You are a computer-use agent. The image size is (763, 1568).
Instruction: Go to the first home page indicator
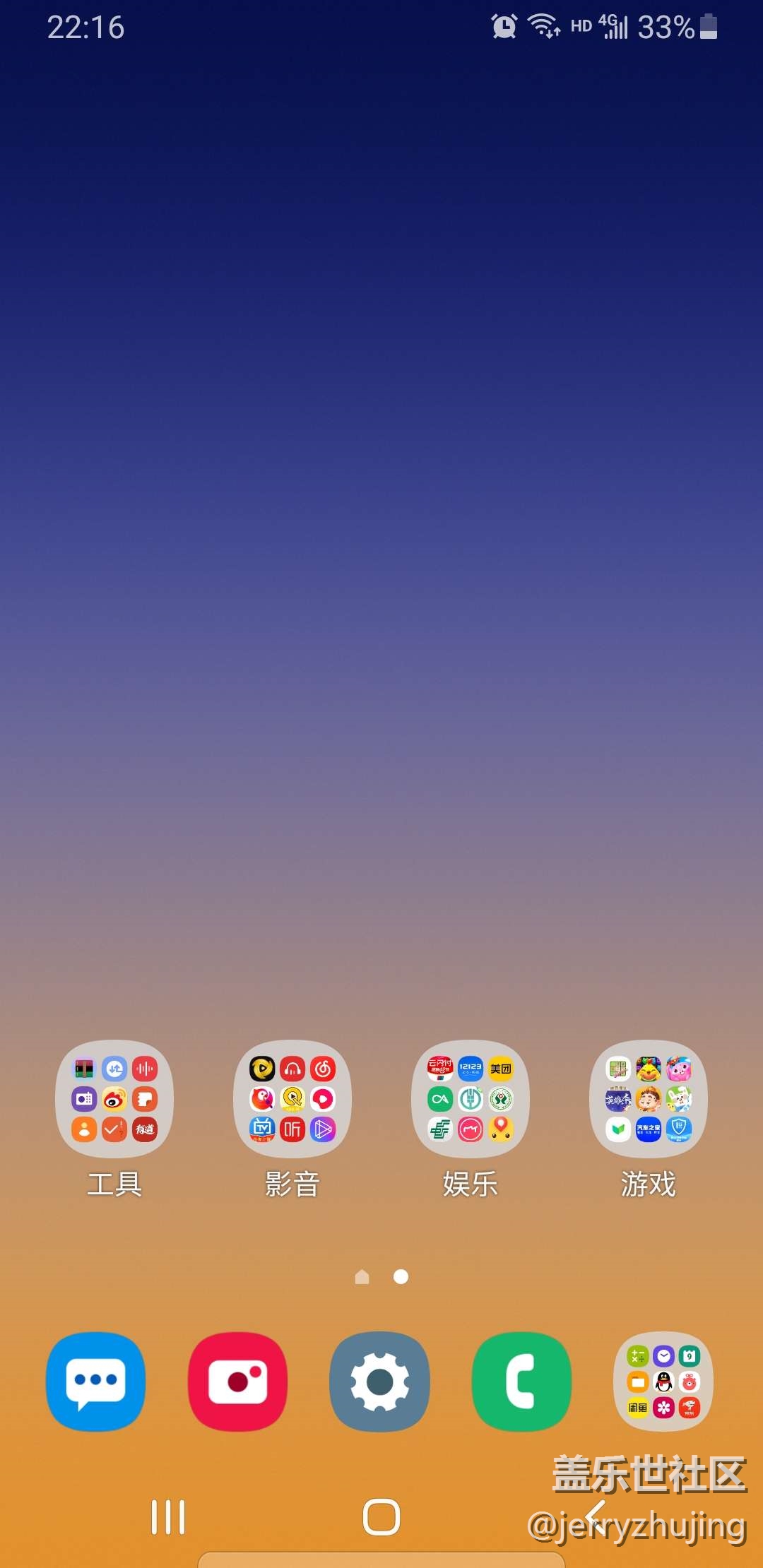(x=362, y=1277)
